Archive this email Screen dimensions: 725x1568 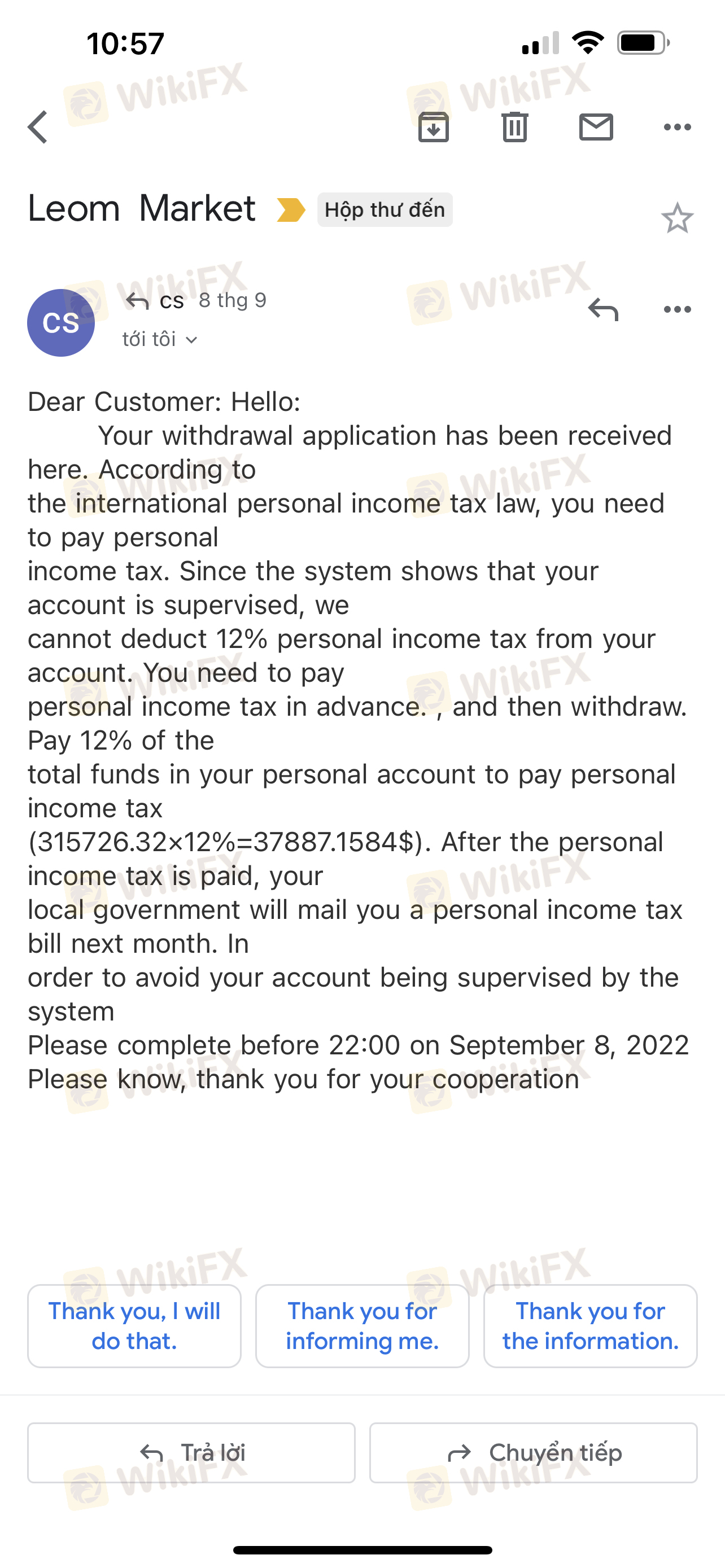(x=434, y=127)
